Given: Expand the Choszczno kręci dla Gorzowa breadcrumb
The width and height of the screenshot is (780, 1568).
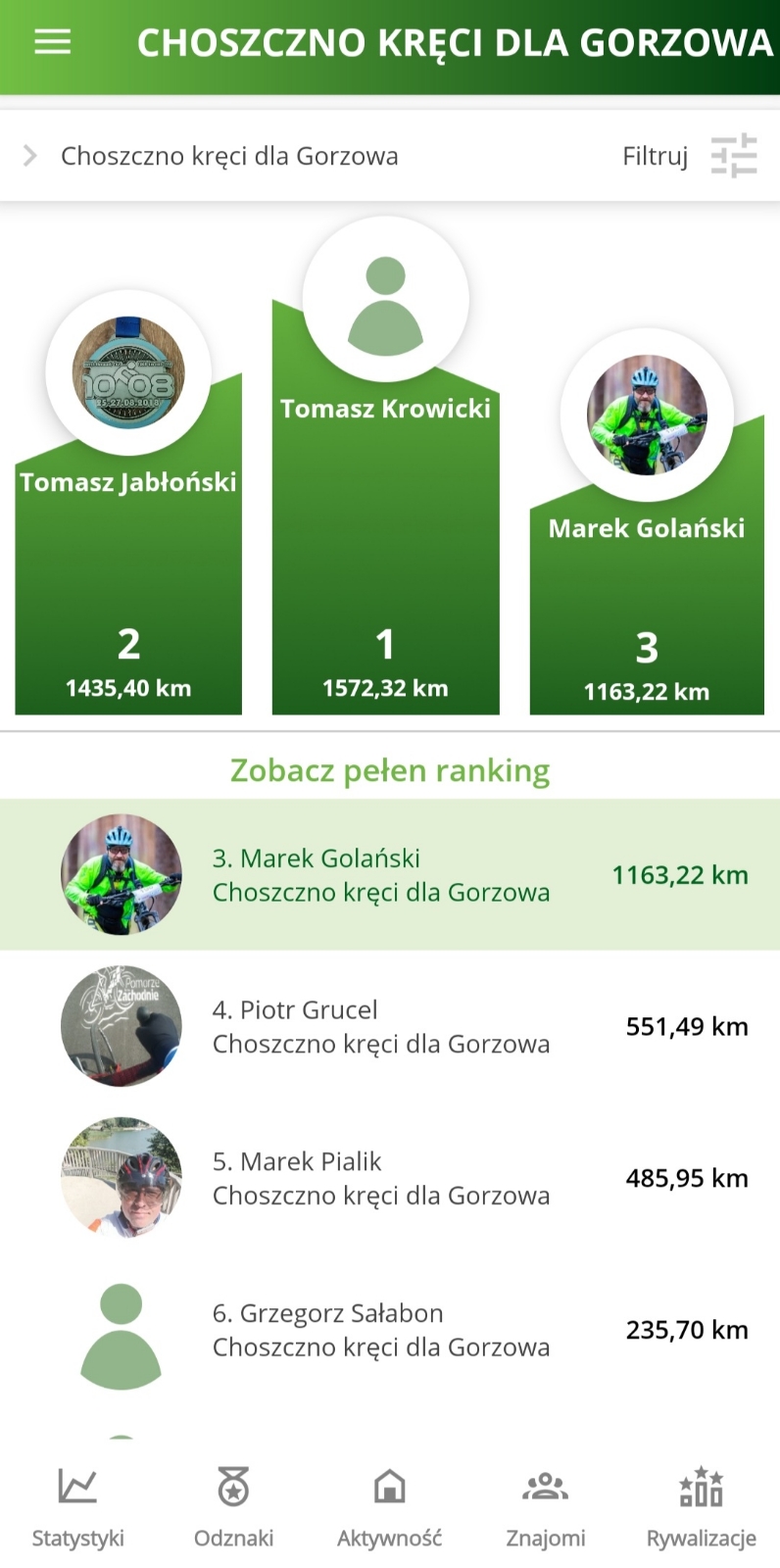Looking at the screenshot, I should pyautogui.click(x=30, y=156).
